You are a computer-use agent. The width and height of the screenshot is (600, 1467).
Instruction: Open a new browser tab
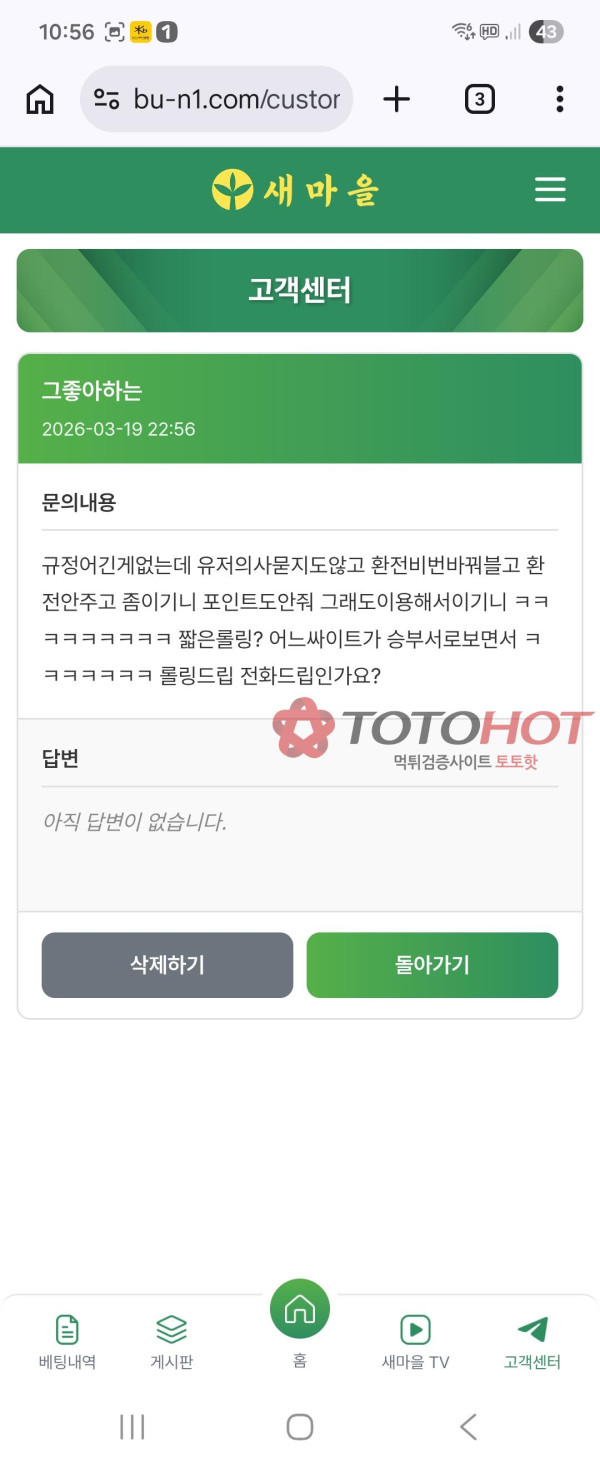(x=397, y=99)
